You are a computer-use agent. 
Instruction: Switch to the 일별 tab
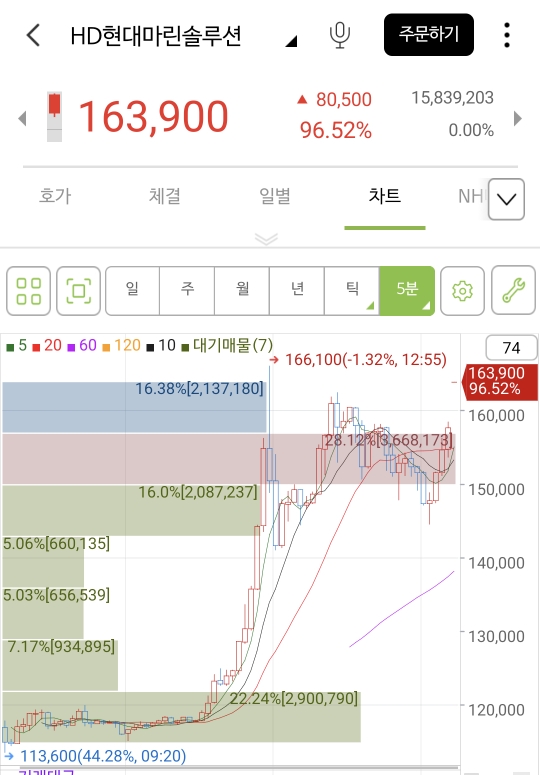tap(275, 196)
